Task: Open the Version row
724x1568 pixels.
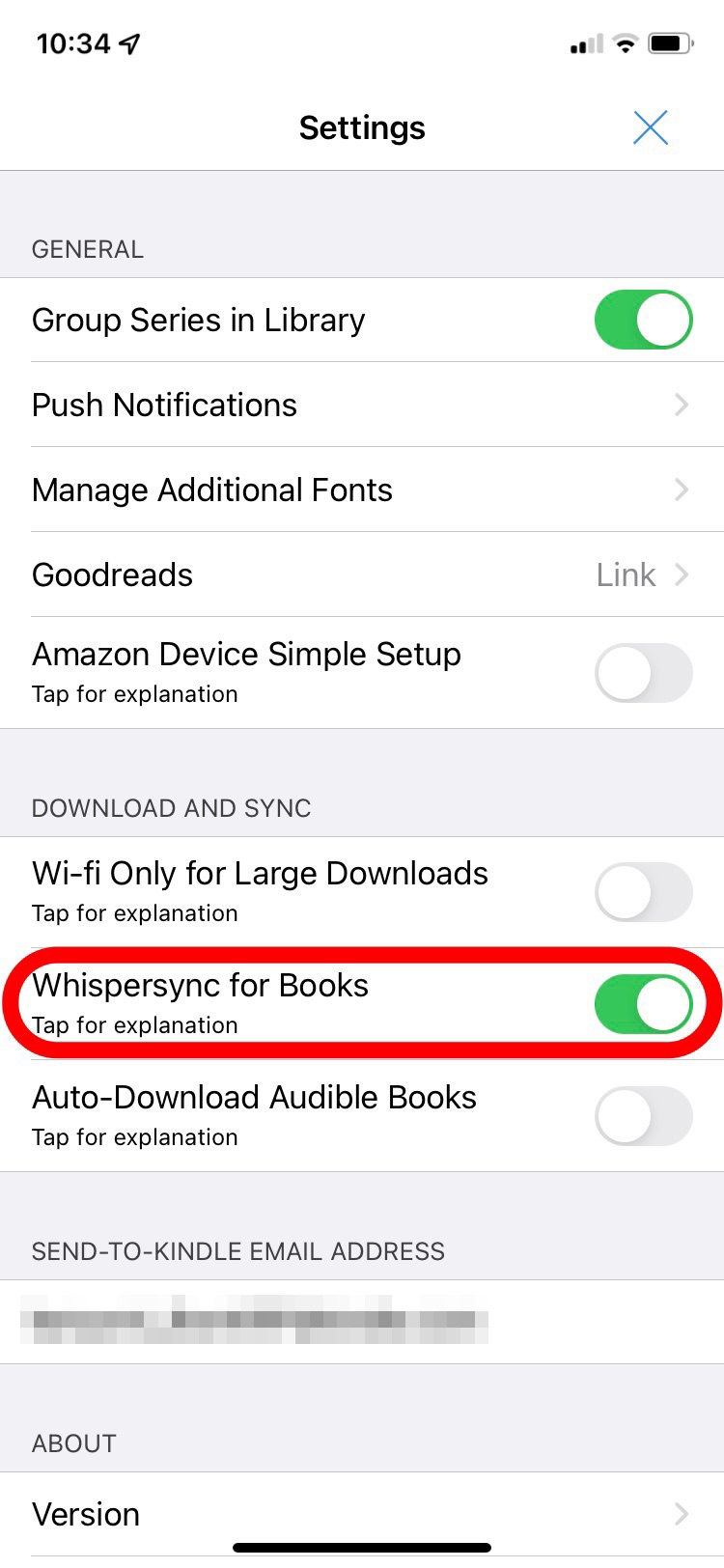Action: click(361, 1513)
